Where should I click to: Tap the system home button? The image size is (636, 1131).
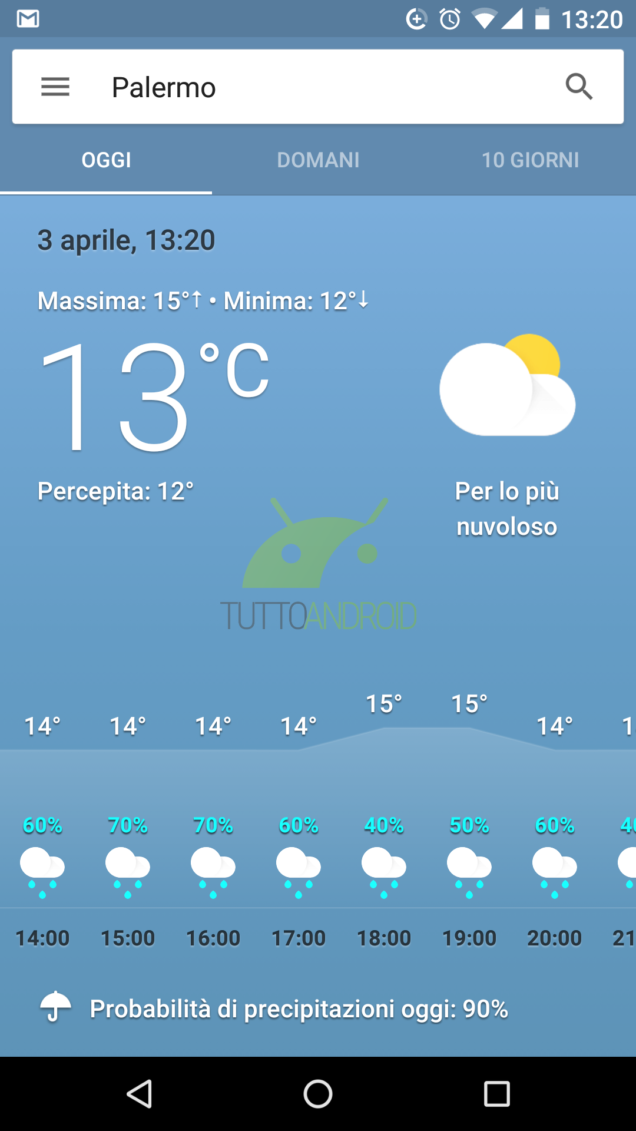318,1093
